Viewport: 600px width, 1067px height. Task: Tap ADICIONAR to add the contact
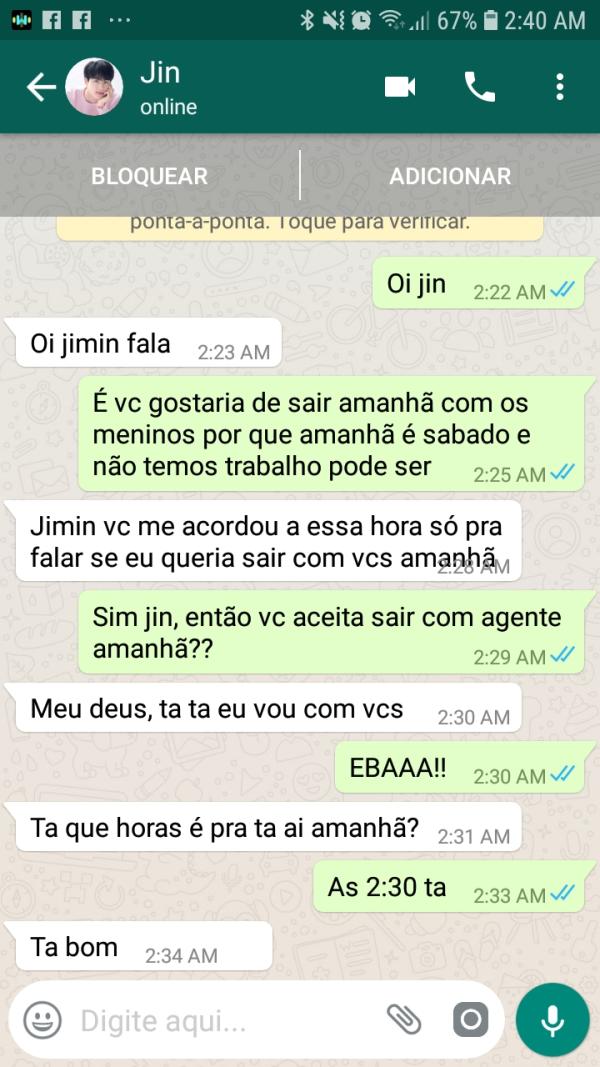450,176
